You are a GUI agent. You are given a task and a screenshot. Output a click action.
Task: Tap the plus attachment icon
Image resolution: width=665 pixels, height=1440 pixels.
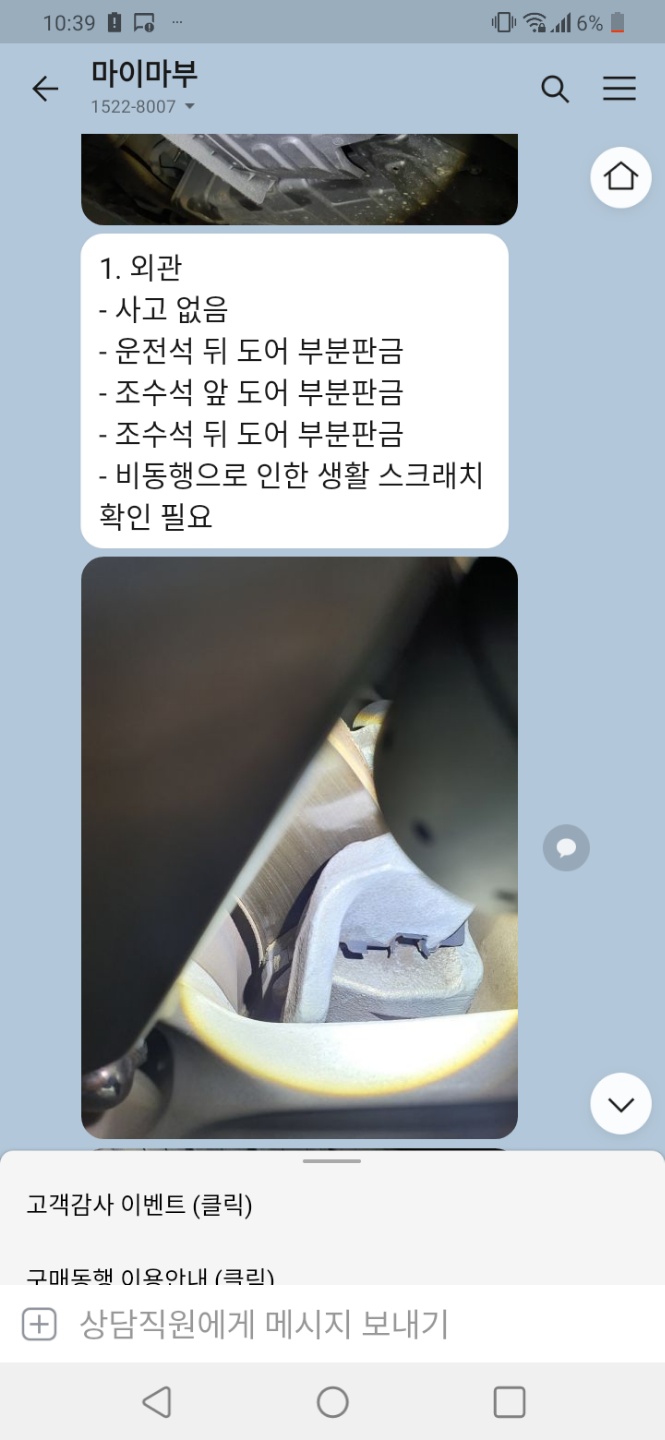pyautogui.click(x=39, y=1325)
